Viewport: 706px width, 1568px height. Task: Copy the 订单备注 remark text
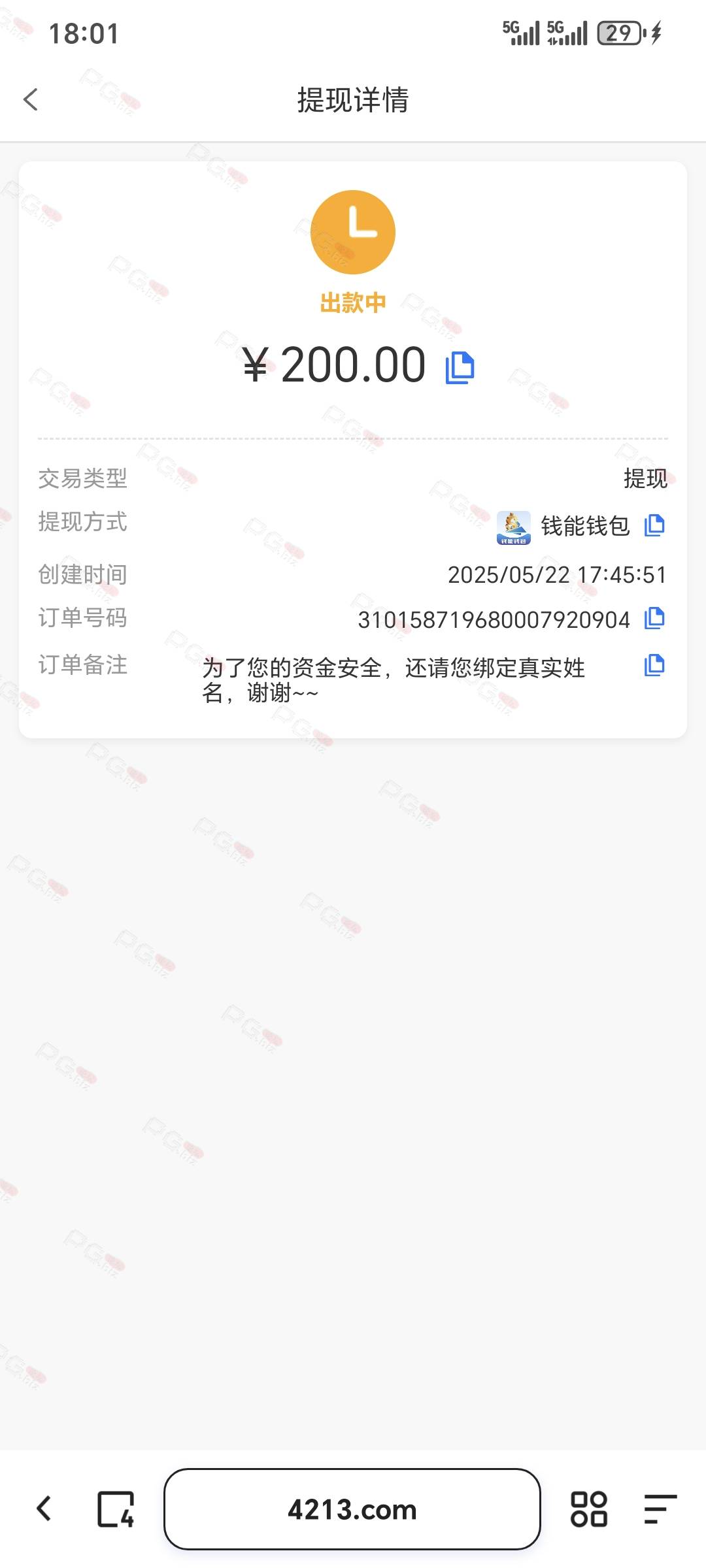coord(654,665)
